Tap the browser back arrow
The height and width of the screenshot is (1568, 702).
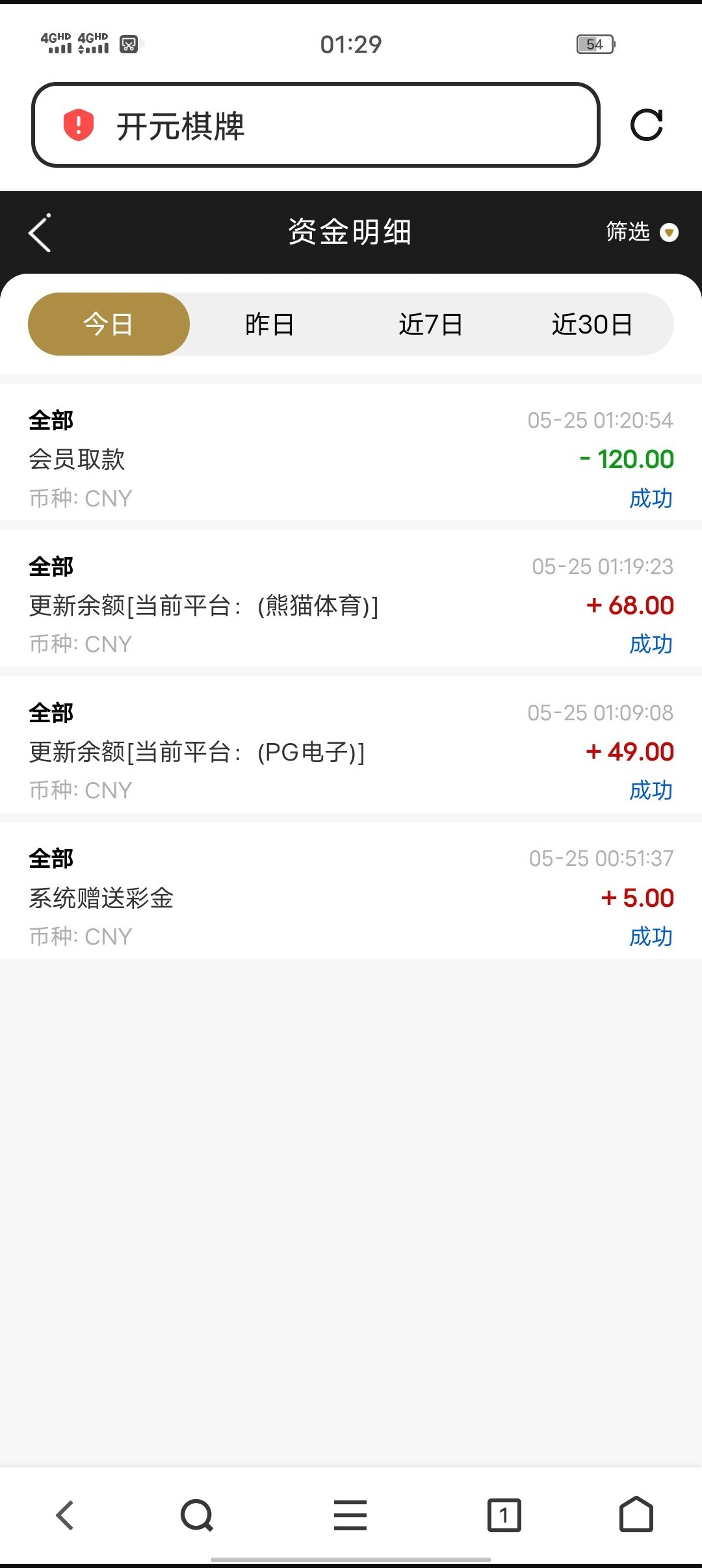[65, 1515]
